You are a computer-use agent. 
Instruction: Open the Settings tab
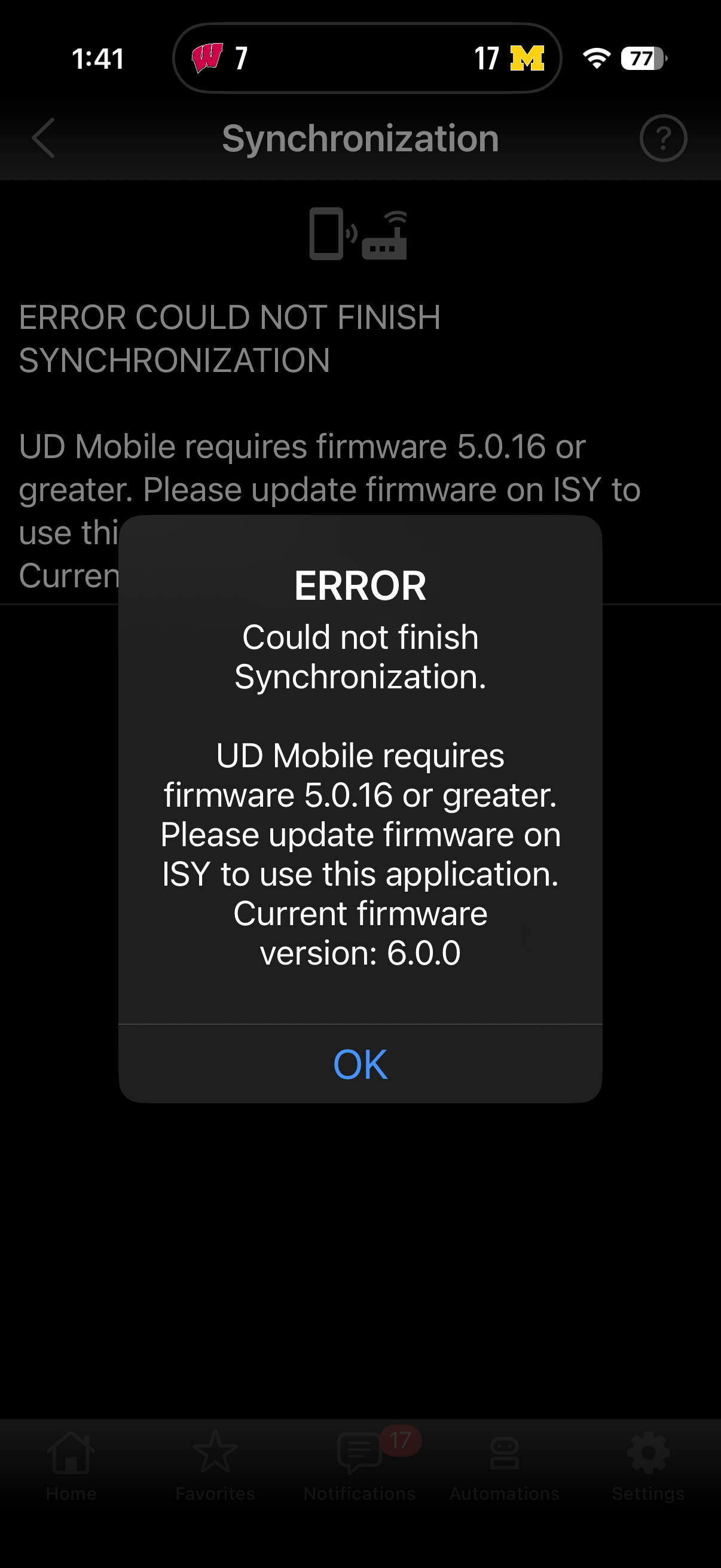pos(648,1466)
